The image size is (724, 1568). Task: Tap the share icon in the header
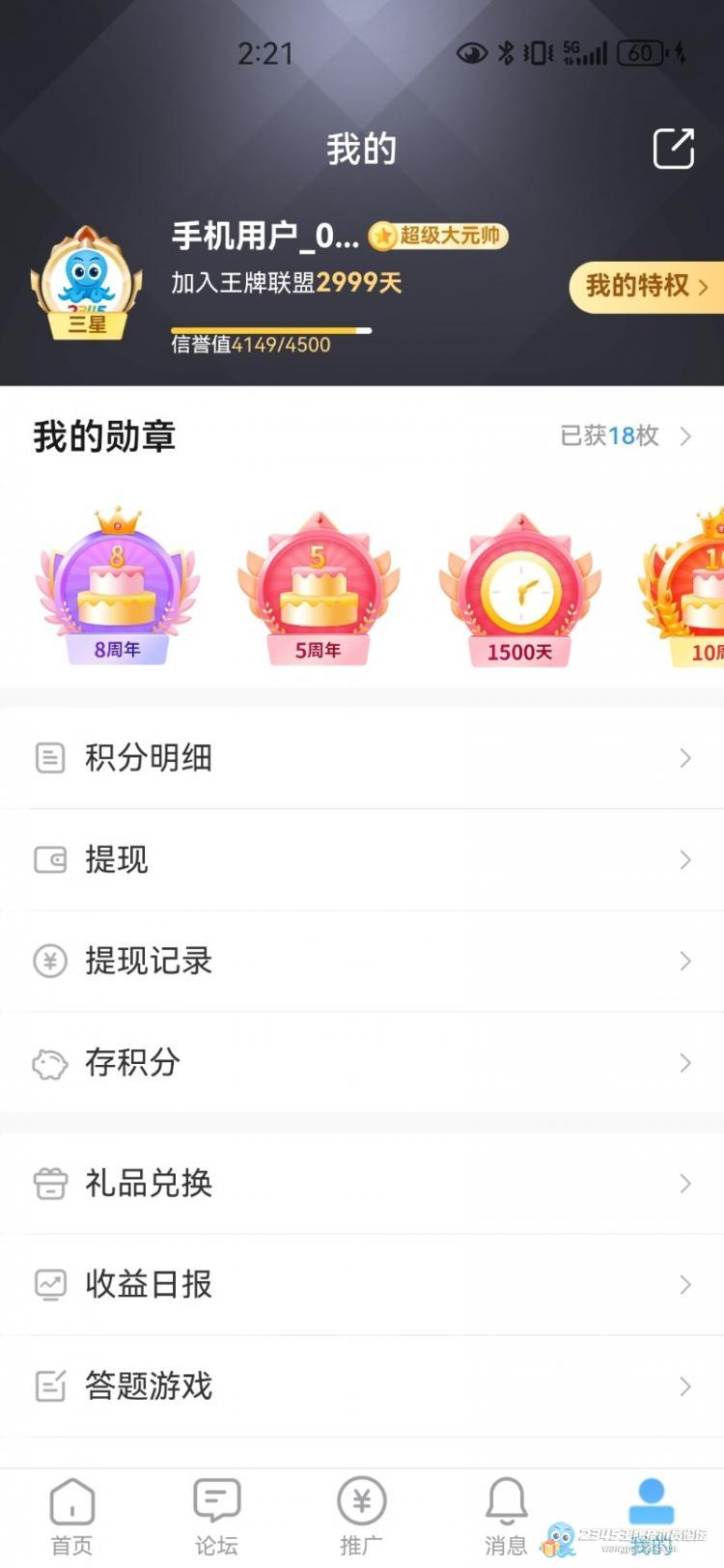673,149
